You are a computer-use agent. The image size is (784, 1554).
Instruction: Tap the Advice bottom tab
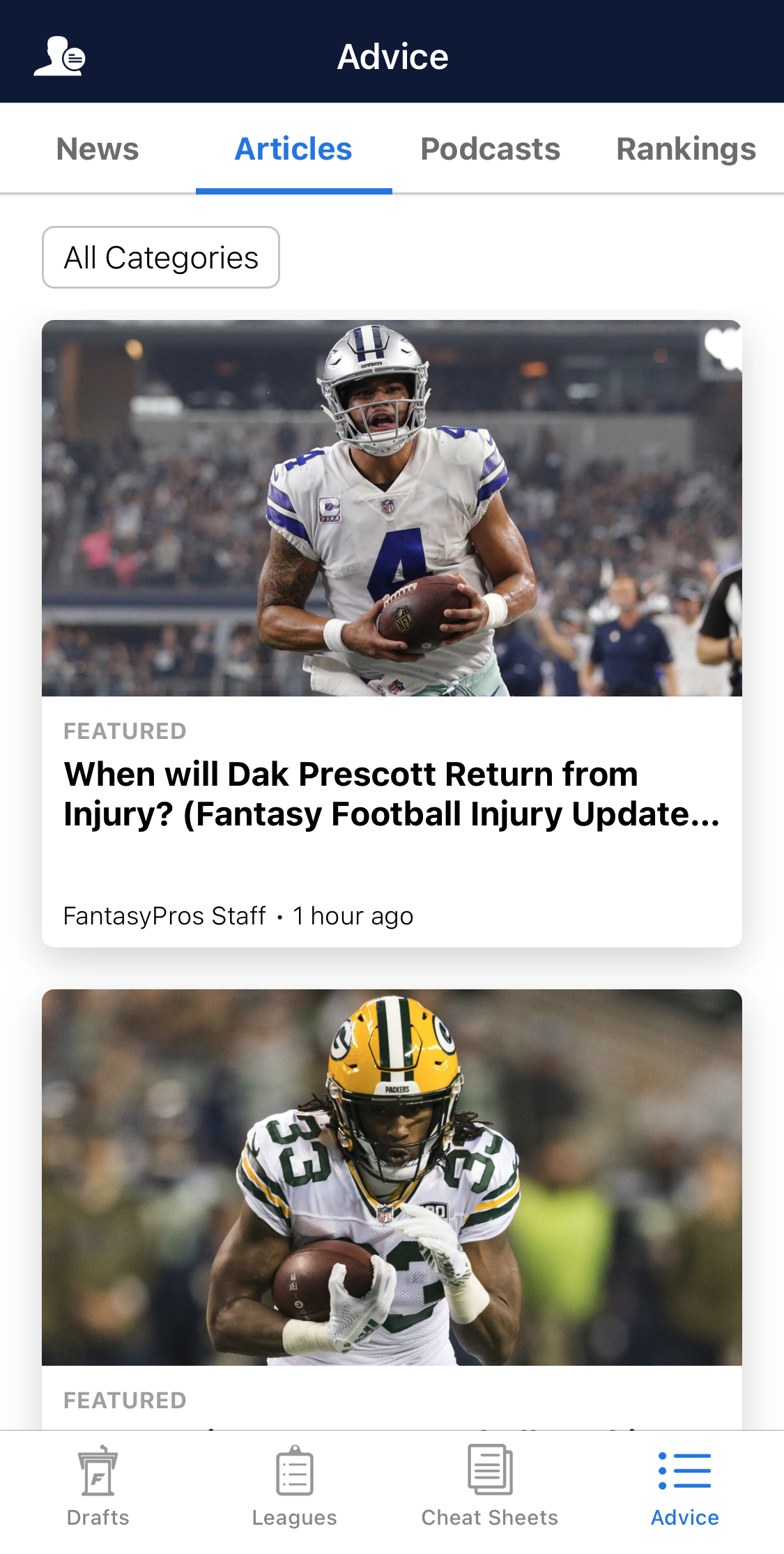point(685,1485)
